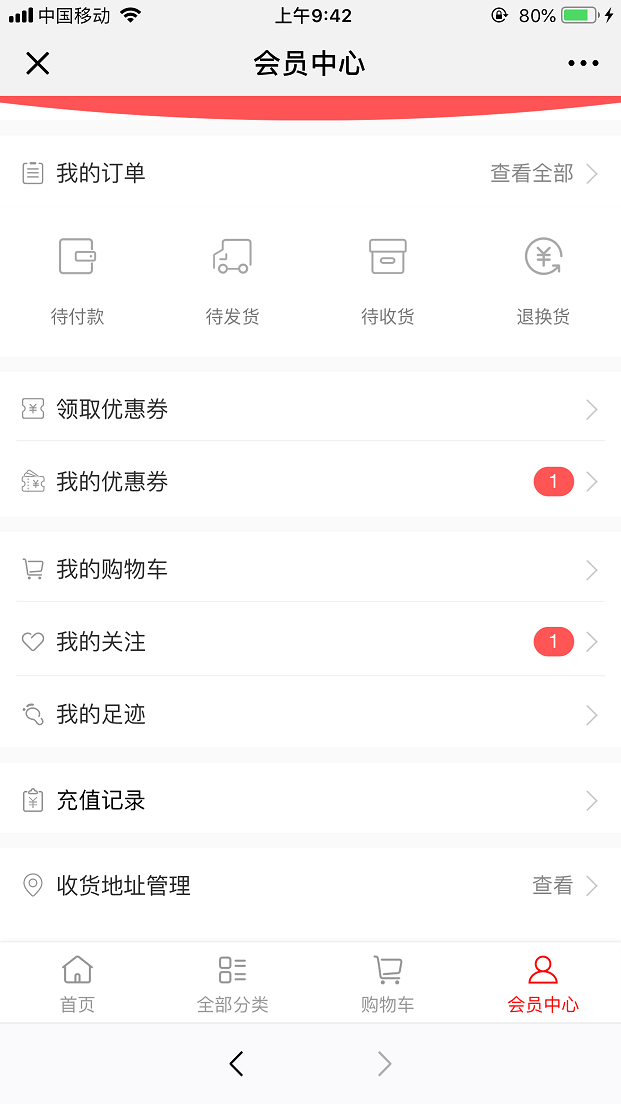Open the 我的购物车 row
Viewport: 621px width, 1104px height.
(310, 569)
